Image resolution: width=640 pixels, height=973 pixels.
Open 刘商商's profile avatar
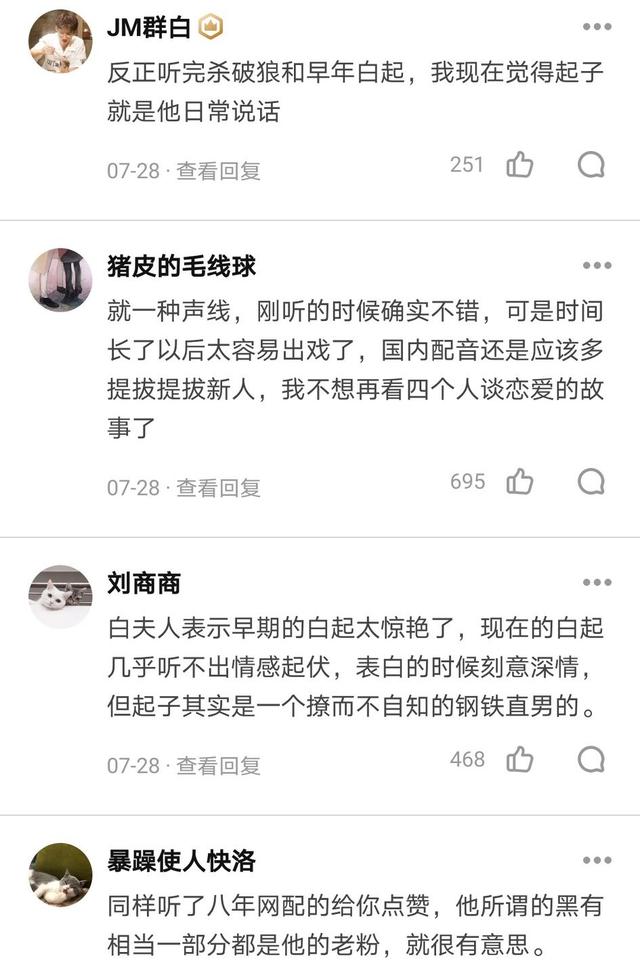[x=60, y=596]
